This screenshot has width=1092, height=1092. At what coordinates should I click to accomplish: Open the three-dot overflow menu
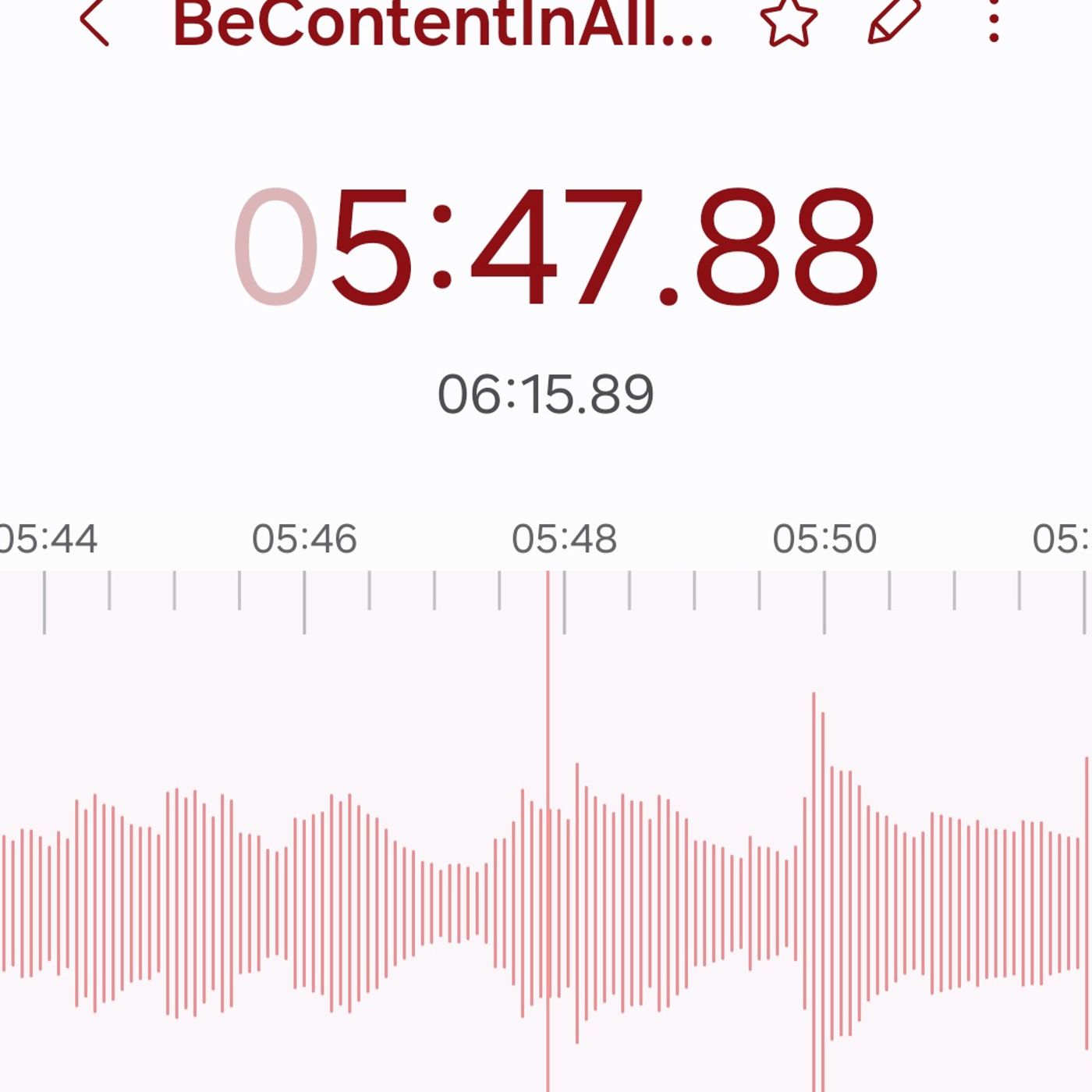[994, 20]
